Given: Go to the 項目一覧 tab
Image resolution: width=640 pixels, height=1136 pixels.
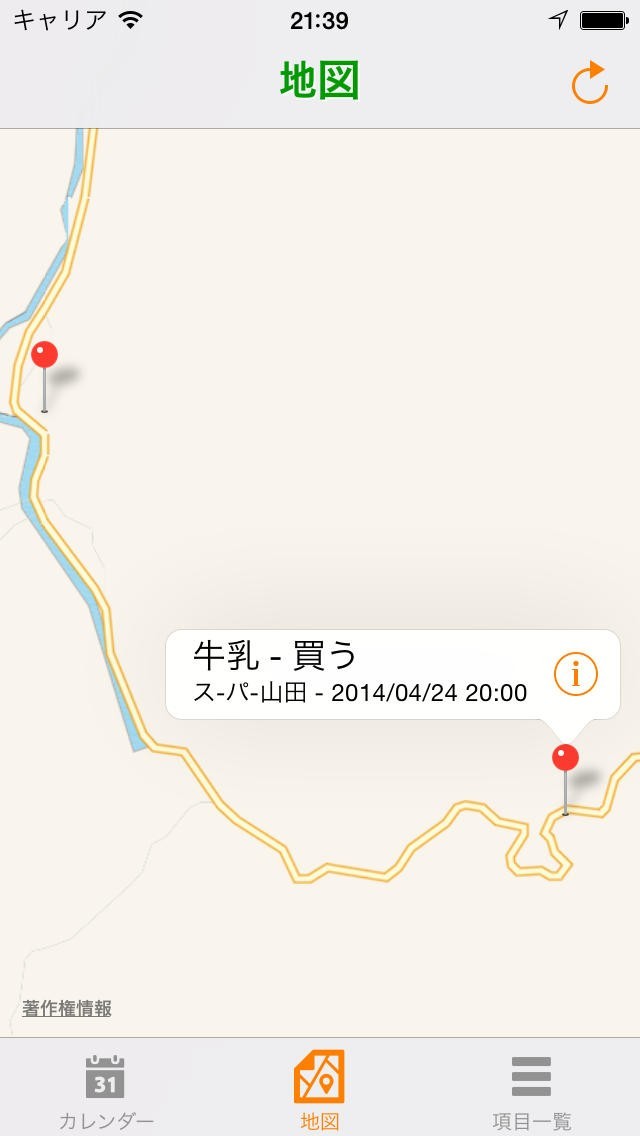Looking at the screenshot, I should click(x=531, y=1091).
